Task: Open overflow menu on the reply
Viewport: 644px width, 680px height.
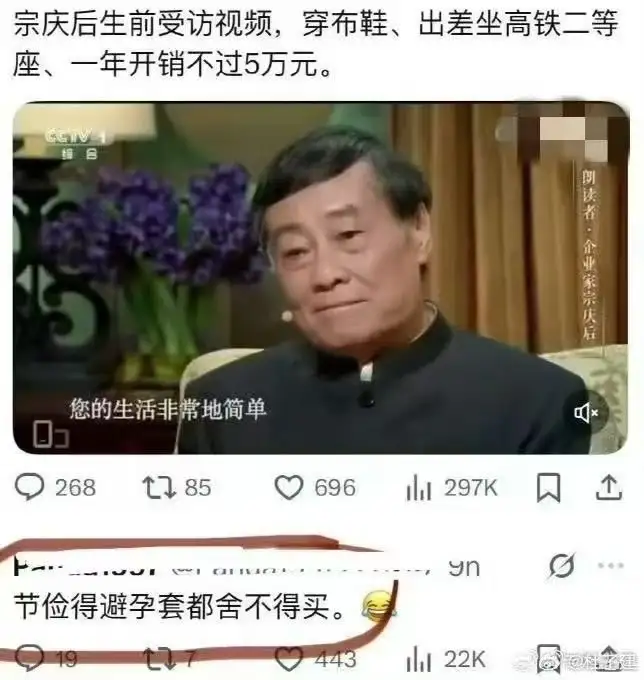Action: [610, 567]
